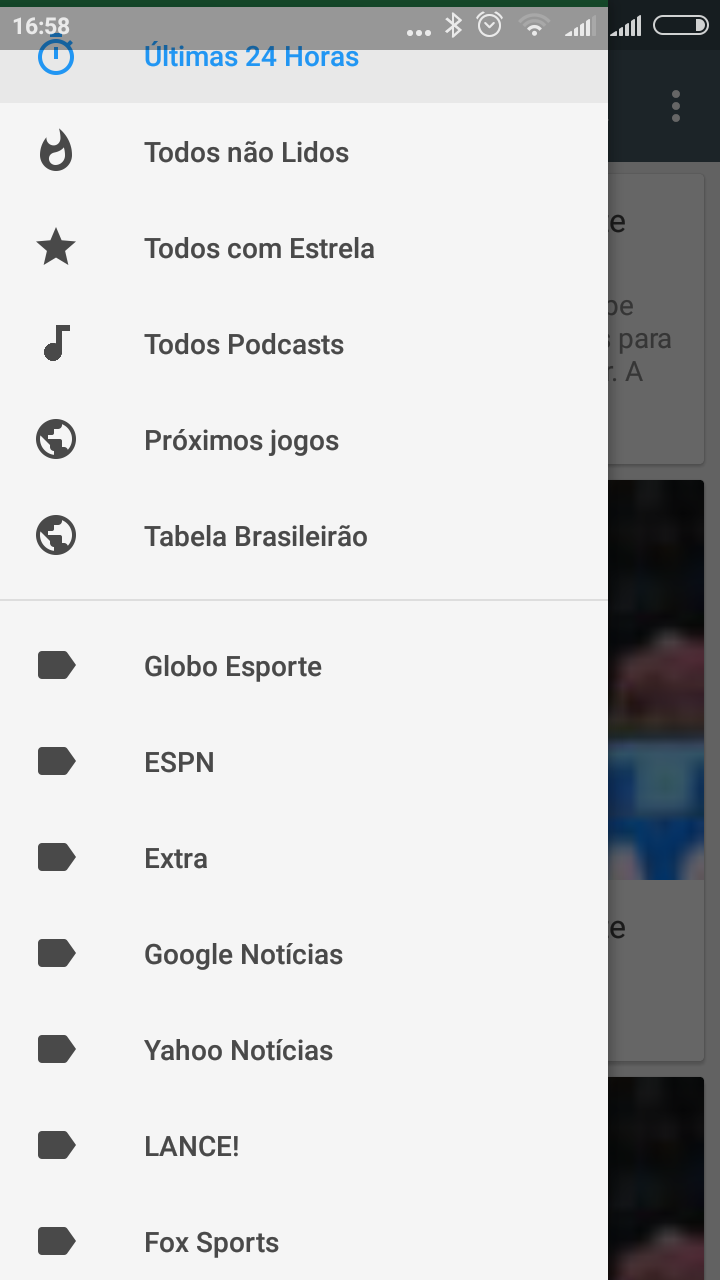The width and height of the screenshot is (720, 1280).
Task: Open Google Notícias feed
Action: click(243, 955)
